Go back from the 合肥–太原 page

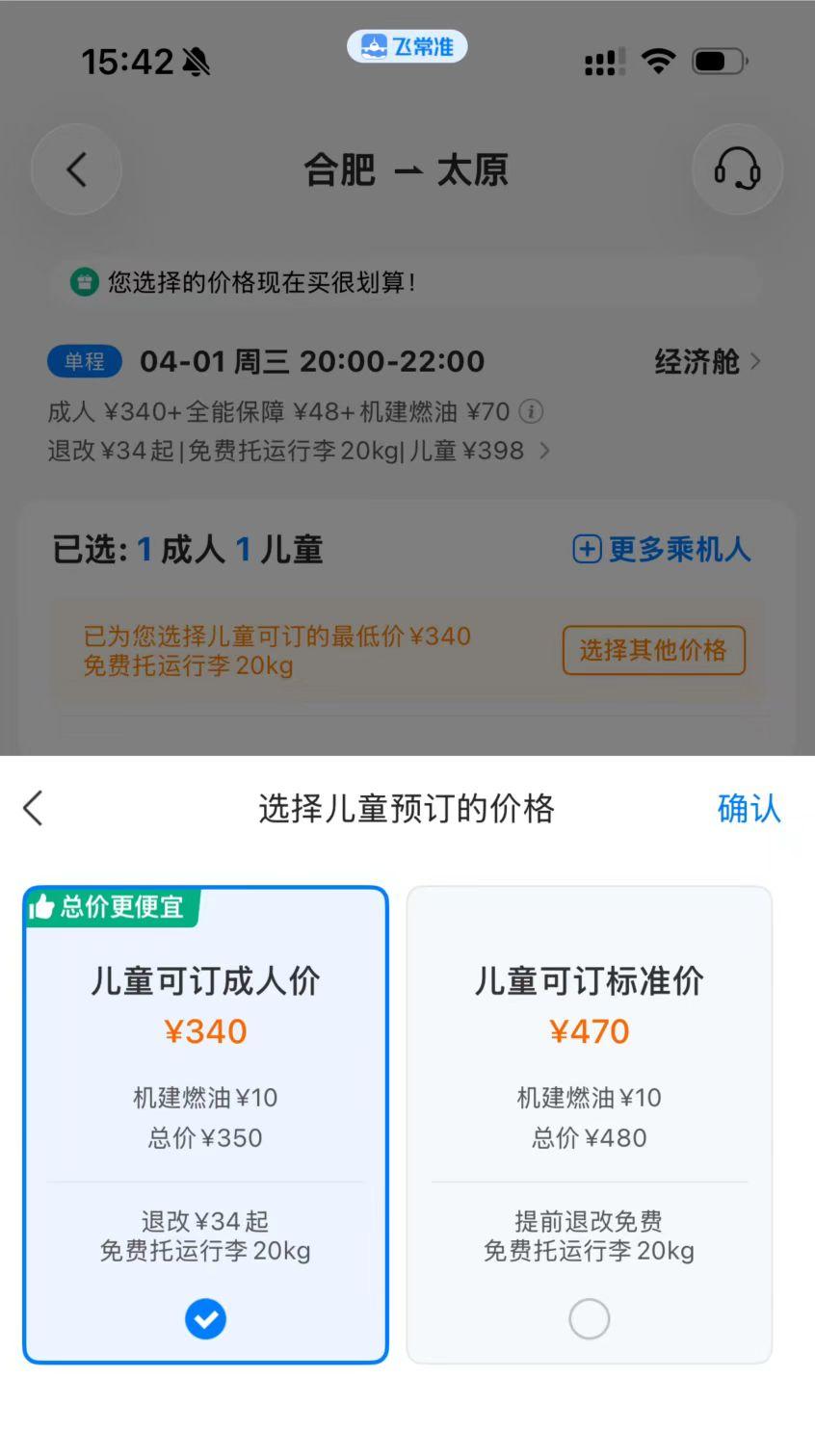(76, 169)
